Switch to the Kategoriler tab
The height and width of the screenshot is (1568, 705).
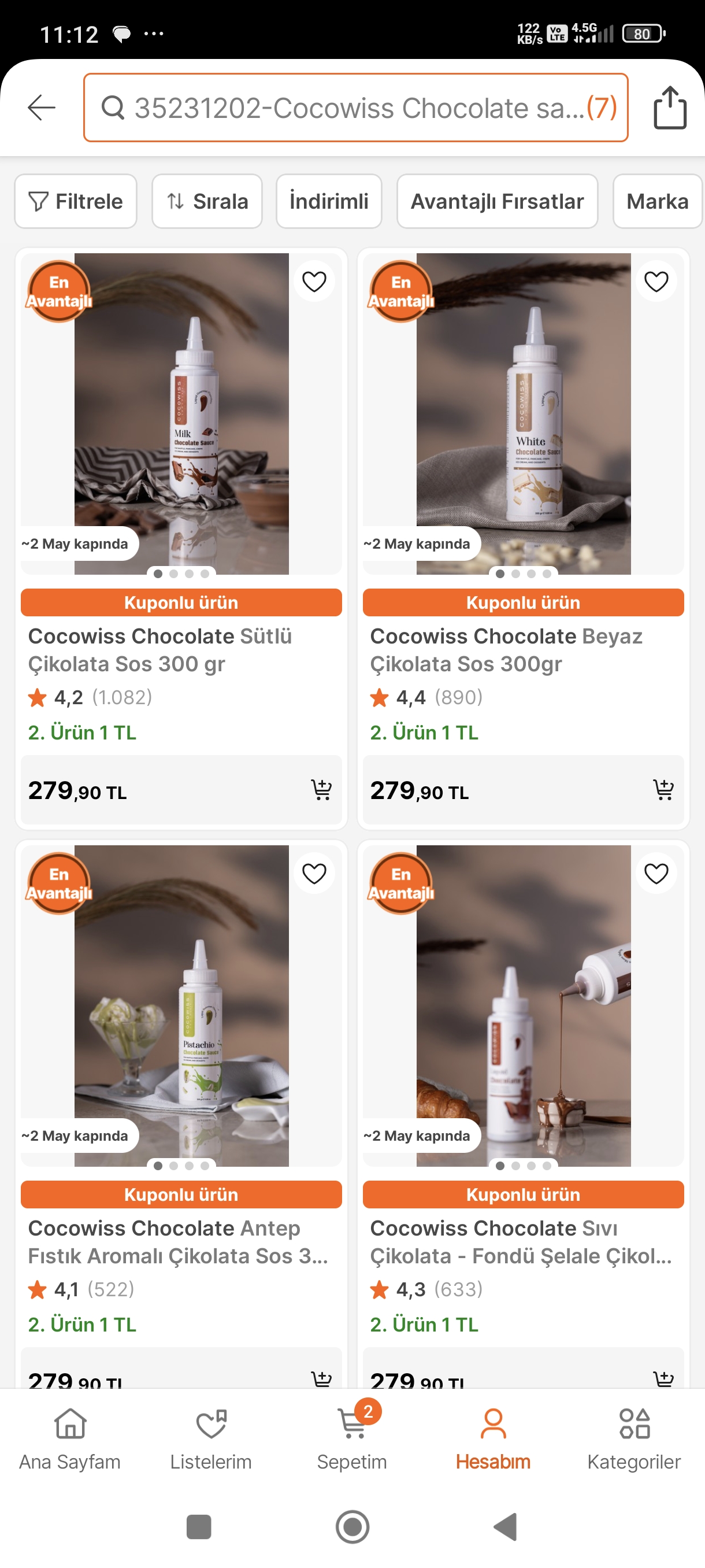634,1438
